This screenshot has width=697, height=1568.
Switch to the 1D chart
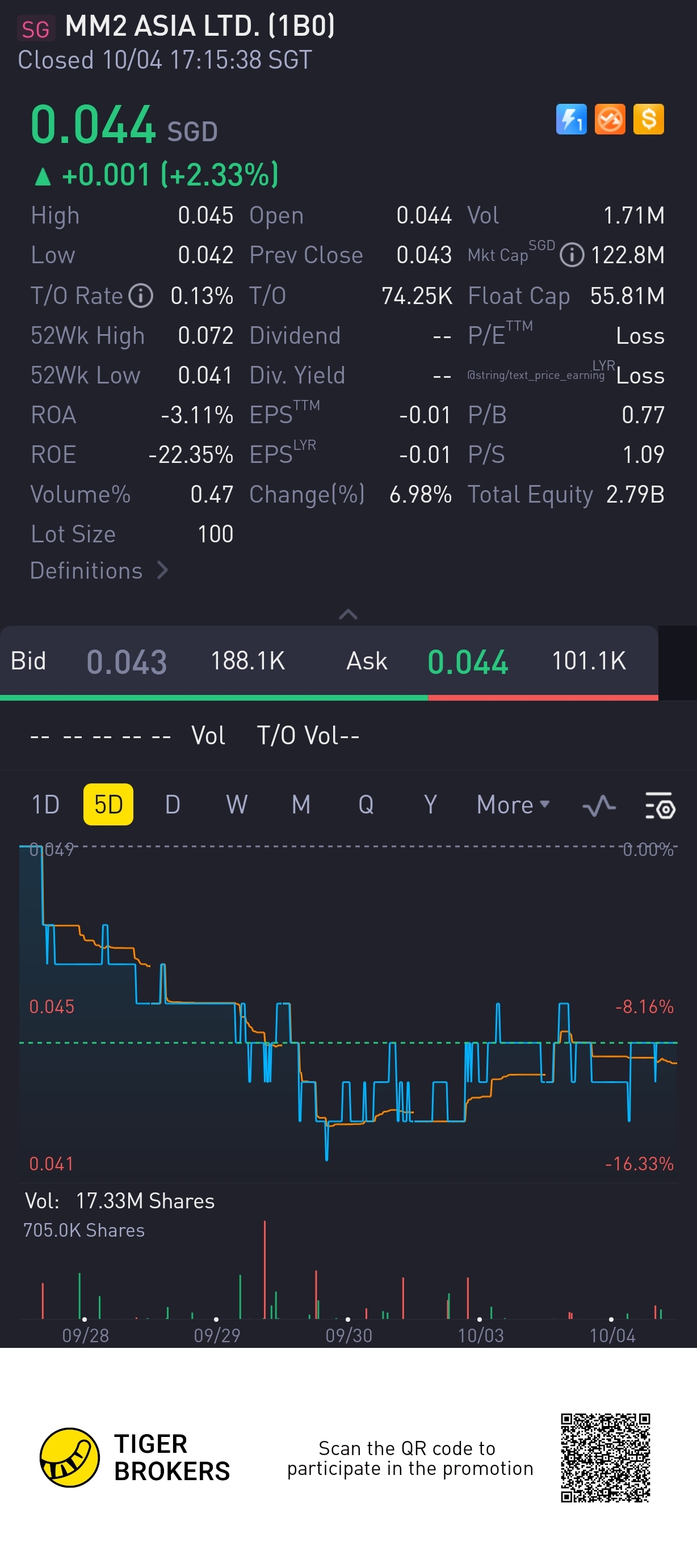[x=45, y=804]
